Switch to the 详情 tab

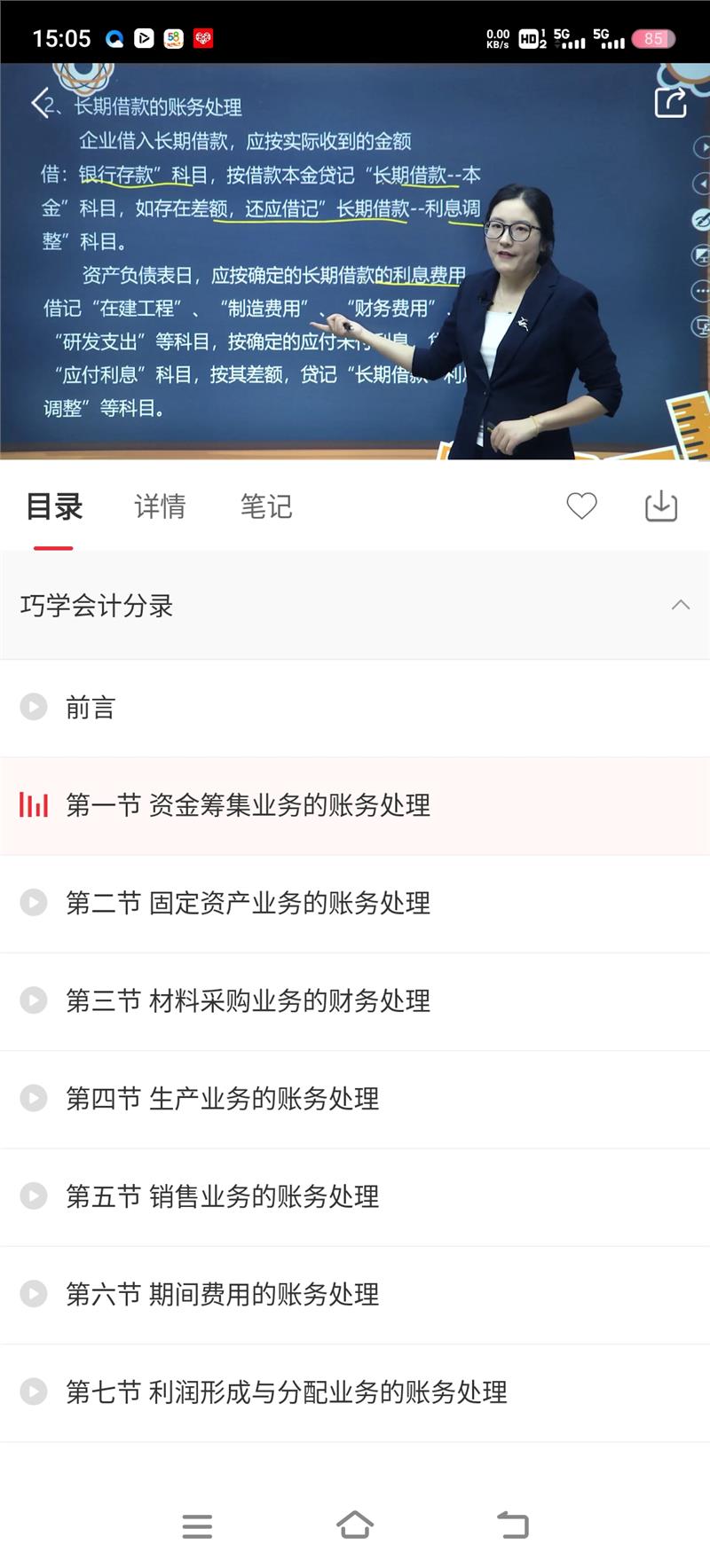click(x=160, y=506)
